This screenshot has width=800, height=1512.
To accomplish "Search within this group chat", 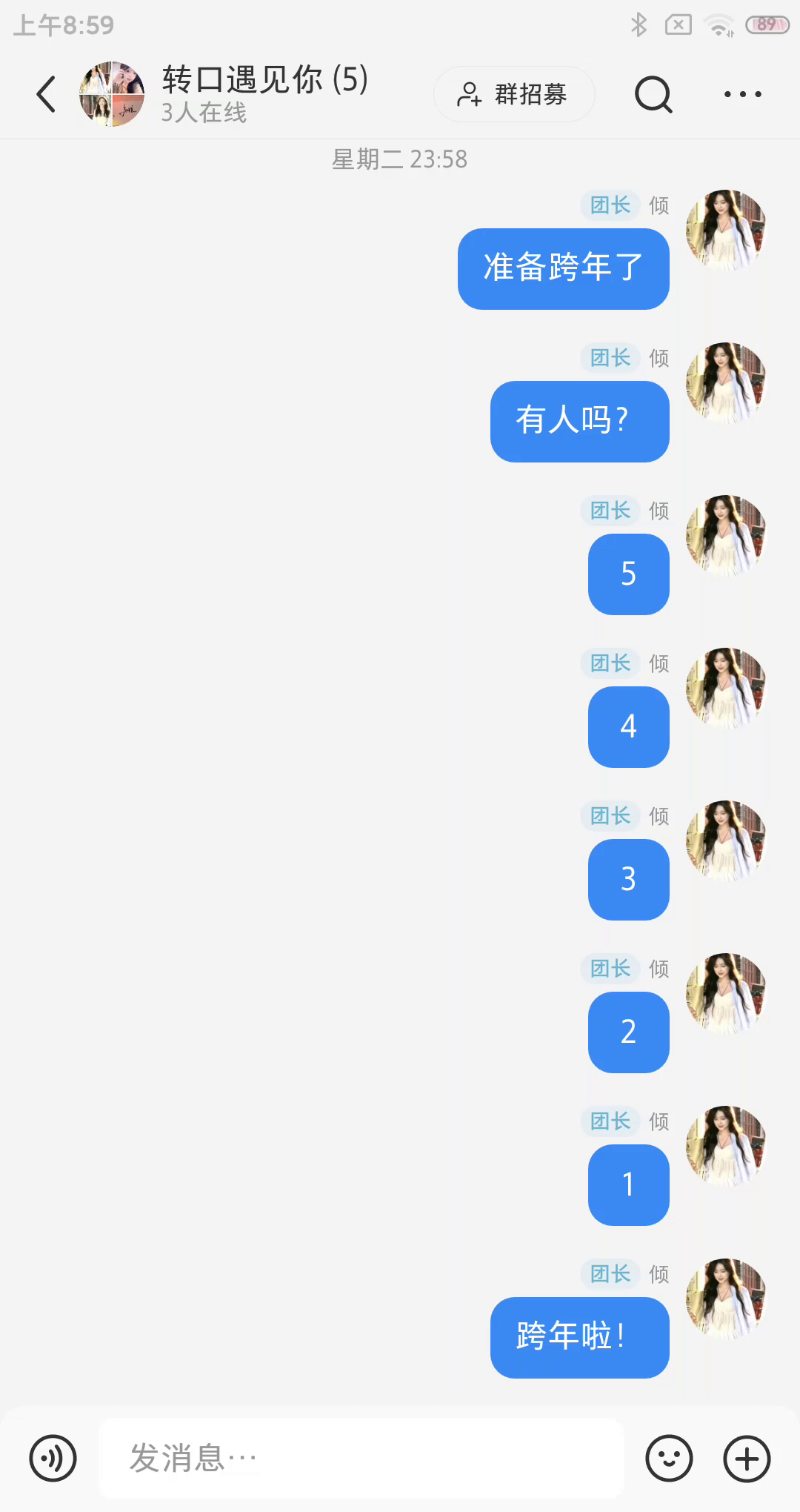I will [x=653, y=94].
